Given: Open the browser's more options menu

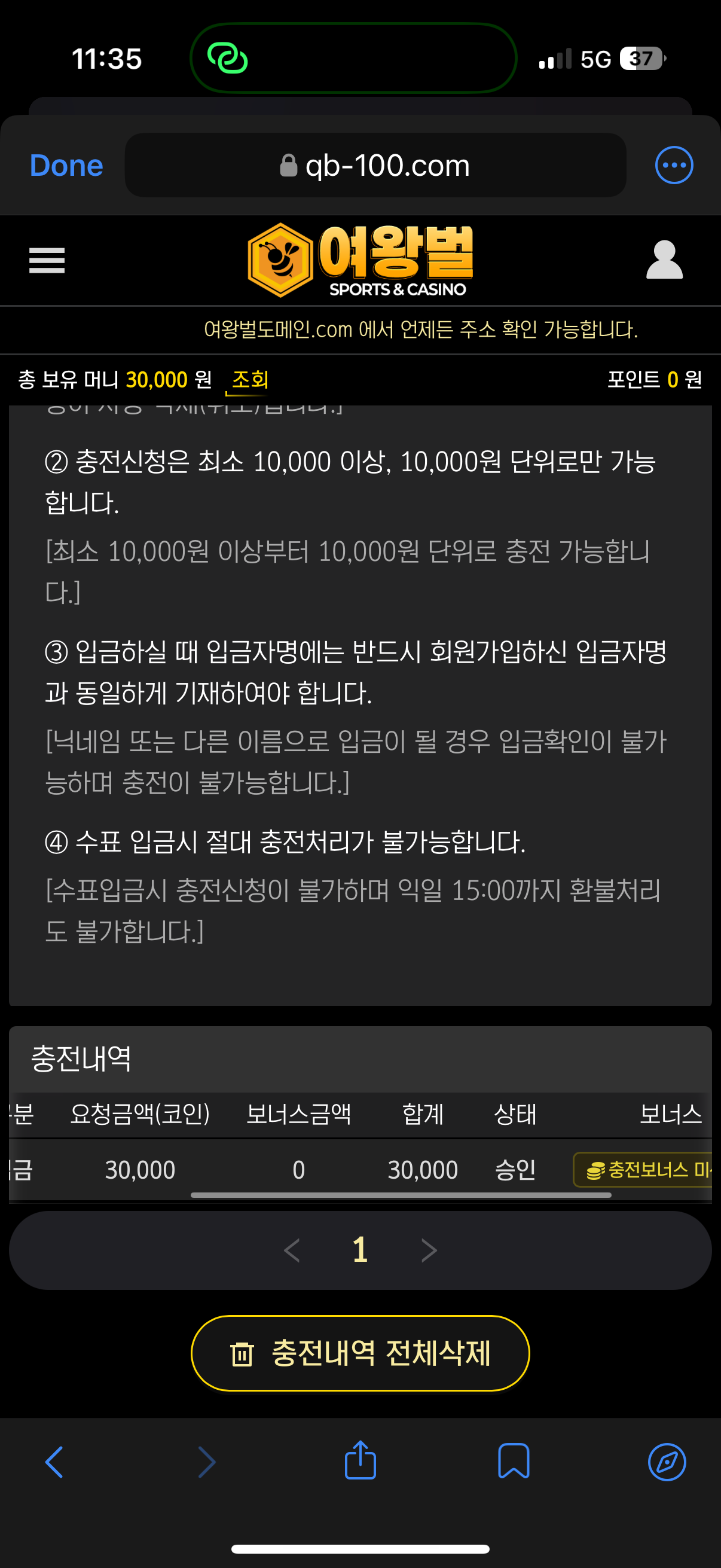Looking at the screenshot, I should 674,165.
